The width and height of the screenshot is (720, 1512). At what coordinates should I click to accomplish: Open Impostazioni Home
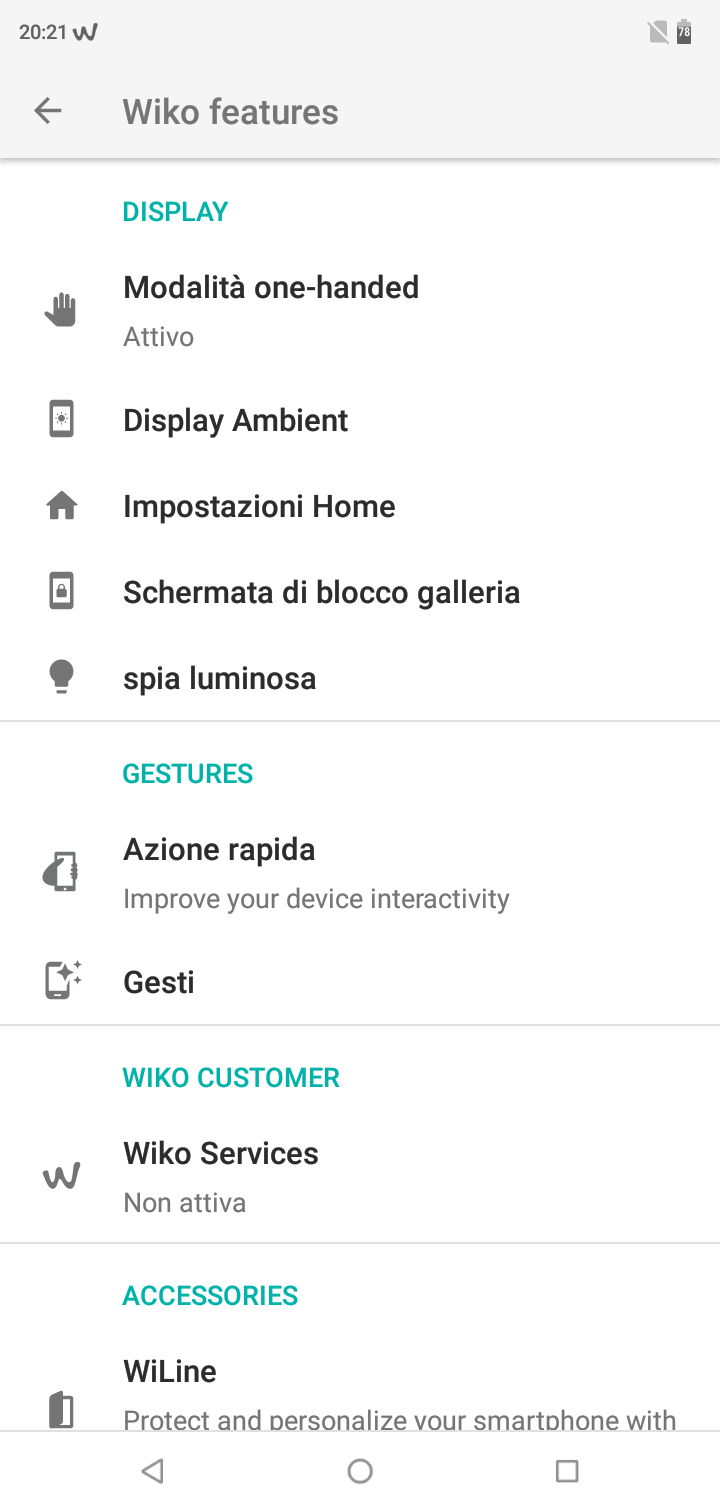click(360, 506)
